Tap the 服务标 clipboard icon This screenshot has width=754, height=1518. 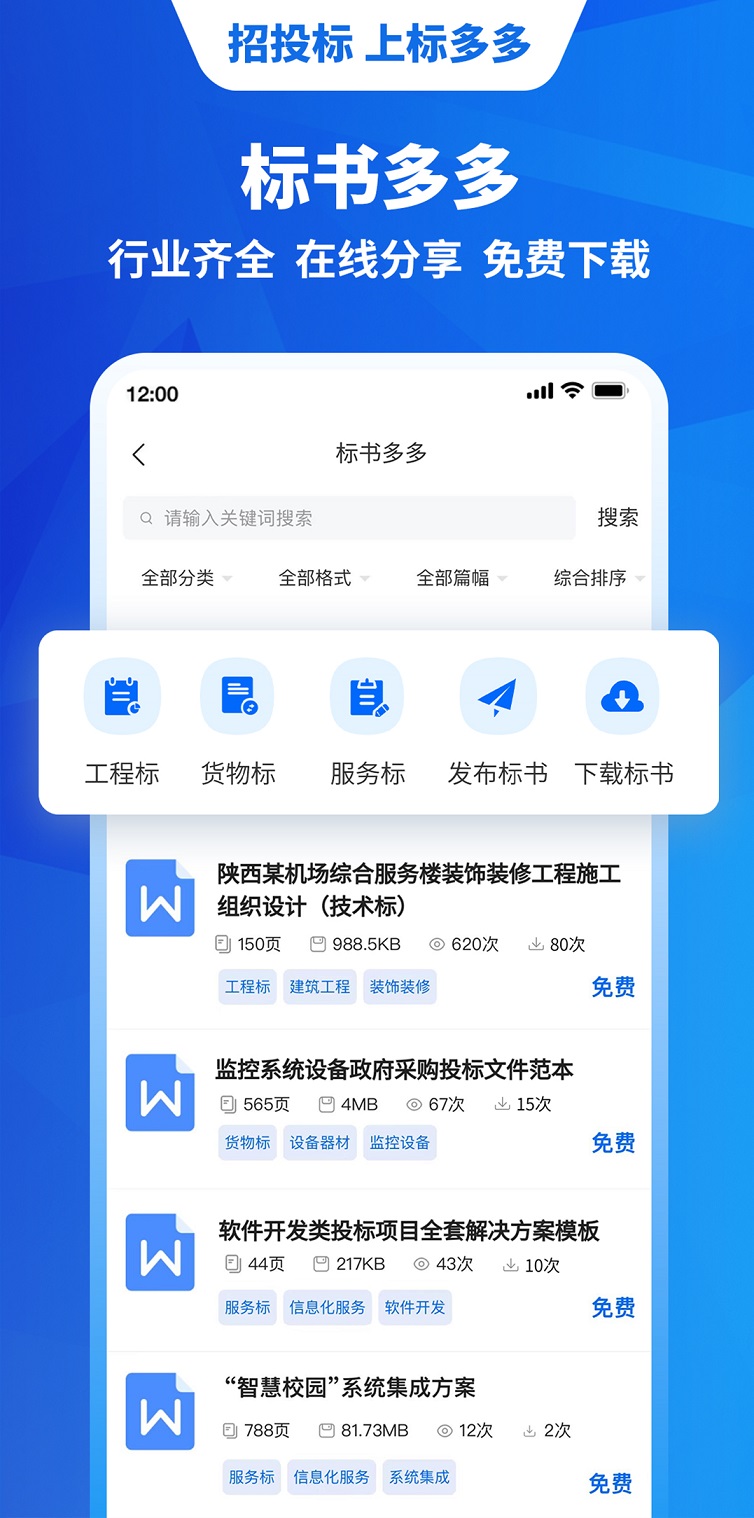pos(367,697)
